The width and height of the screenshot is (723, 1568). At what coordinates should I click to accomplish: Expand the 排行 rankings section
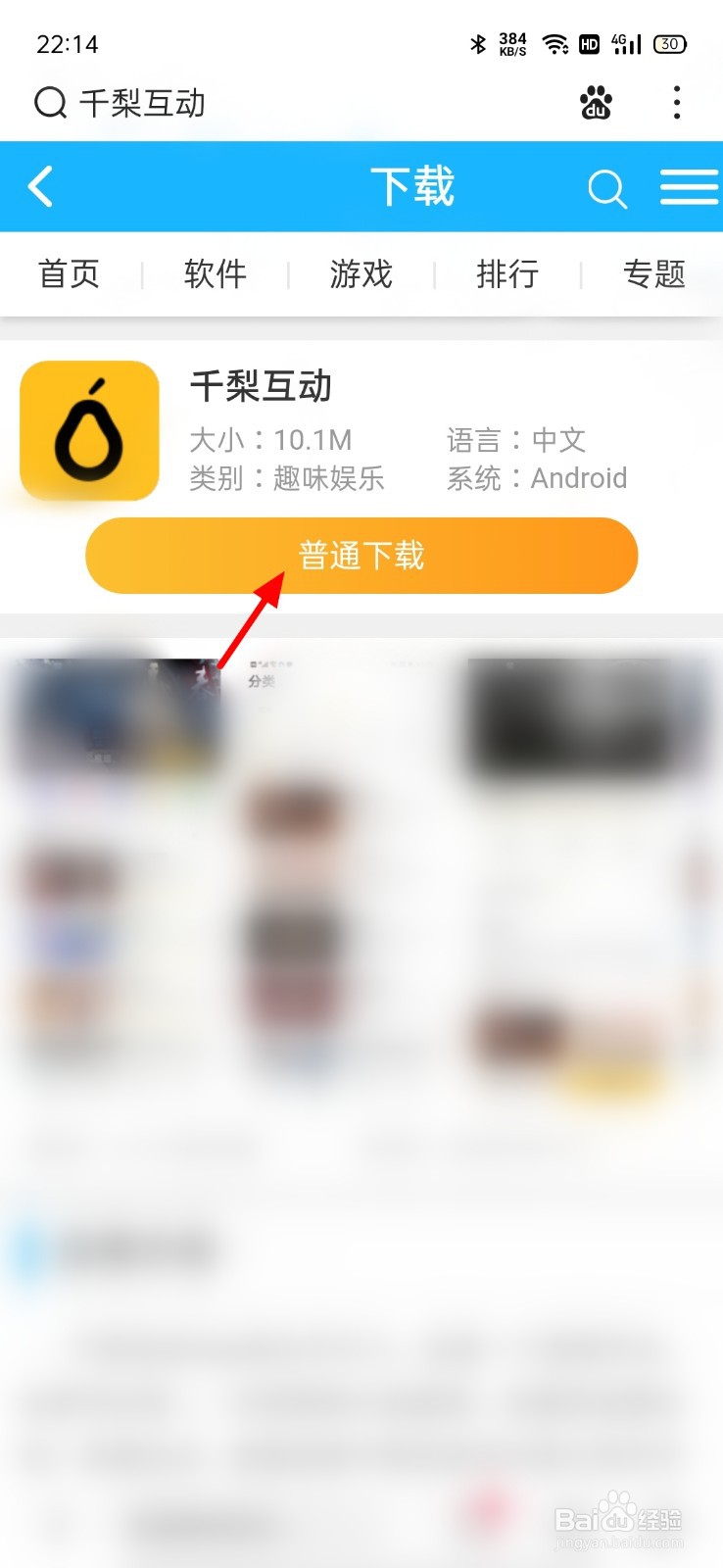tap(506, 275)
